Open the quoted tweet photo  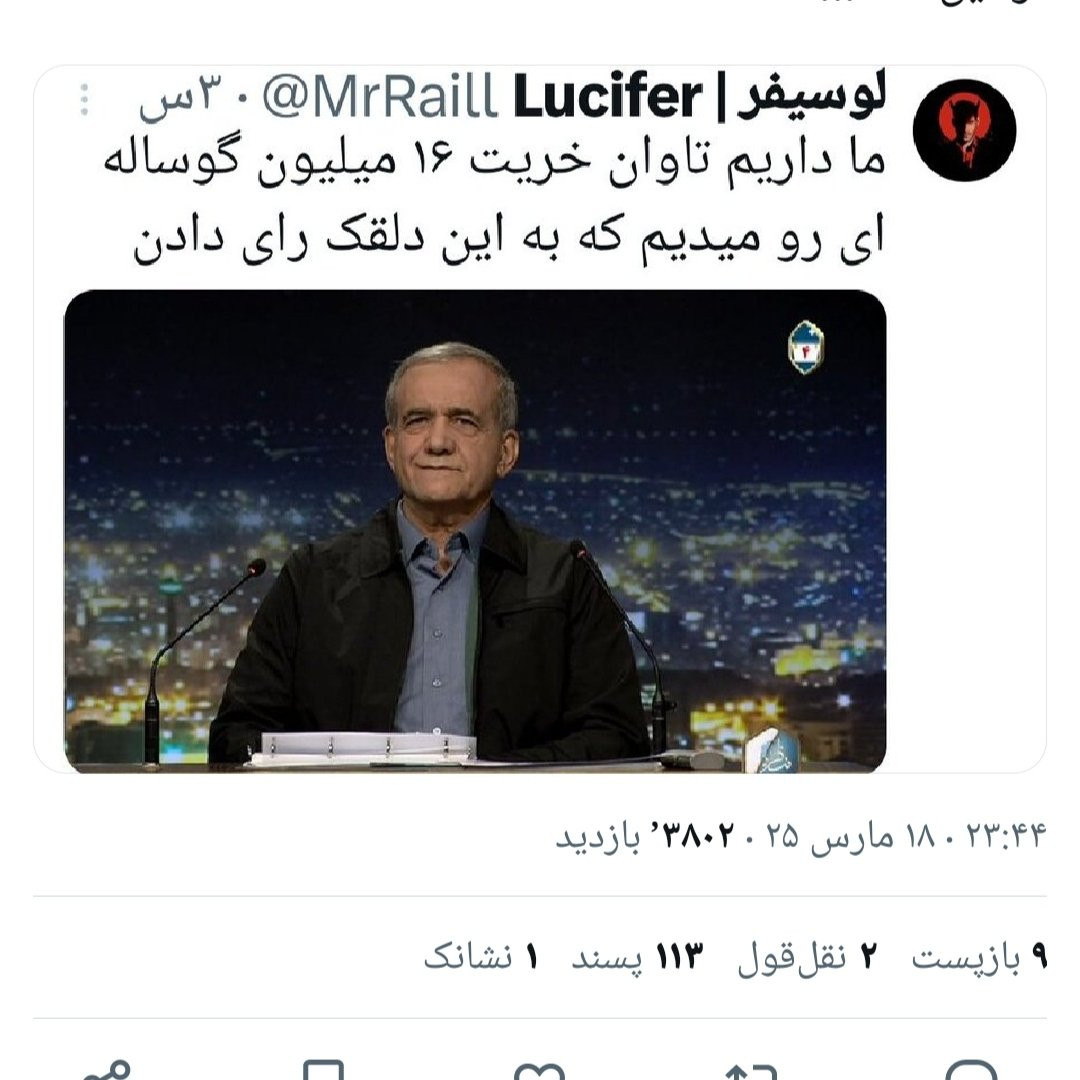[475, 530]
